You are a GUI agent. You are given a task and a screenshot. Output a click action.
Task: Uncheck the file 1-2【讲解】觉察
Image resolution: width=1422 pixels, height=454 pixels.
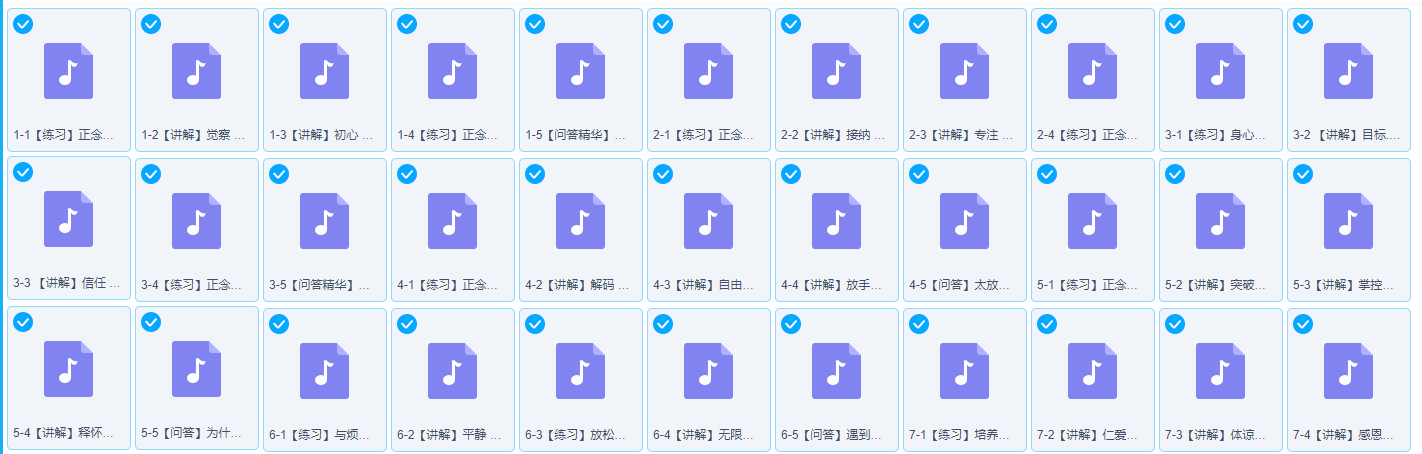pyautogui.click(x=151, y=24)
